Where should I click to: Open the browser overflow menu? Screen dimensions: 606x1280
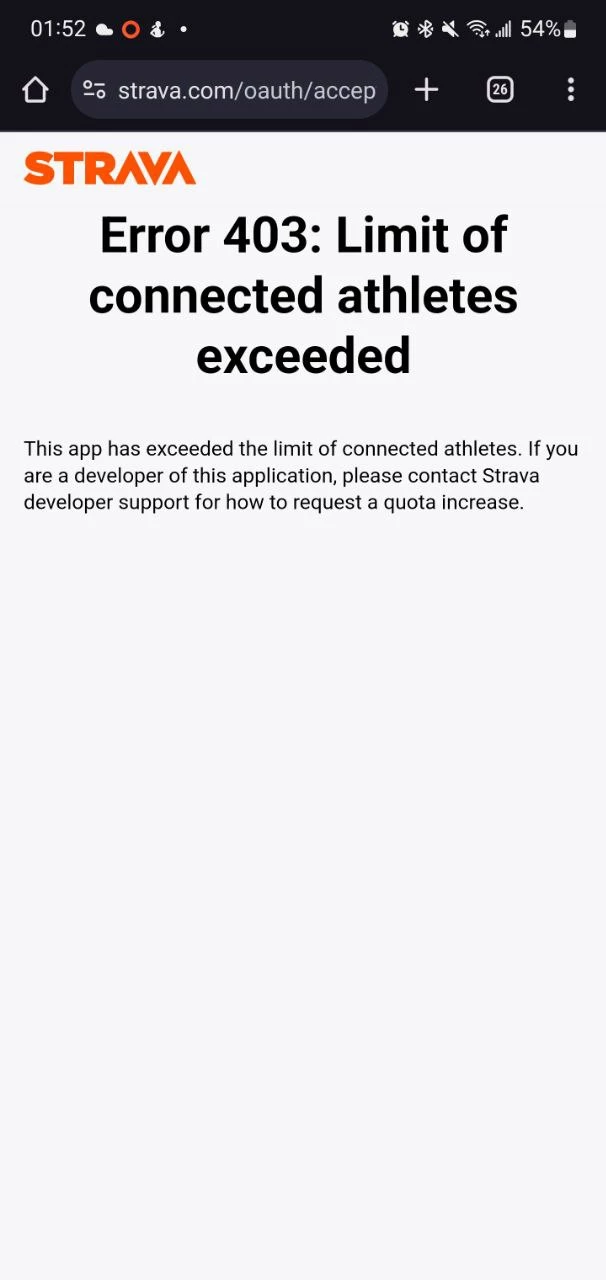click(x=570, y=90)
